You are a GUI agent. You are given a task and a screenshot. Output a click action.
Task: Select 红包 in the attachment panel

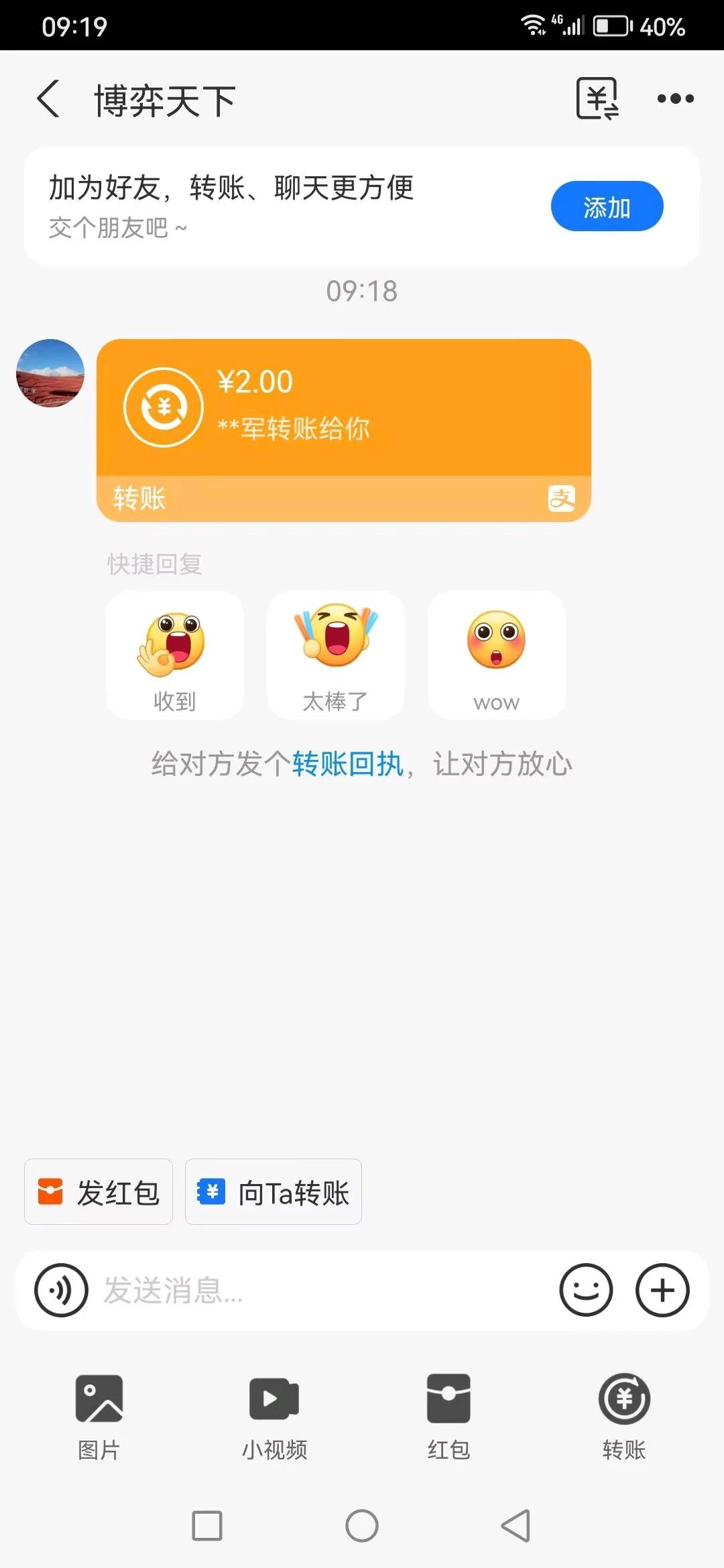[x=448, y=1415]
